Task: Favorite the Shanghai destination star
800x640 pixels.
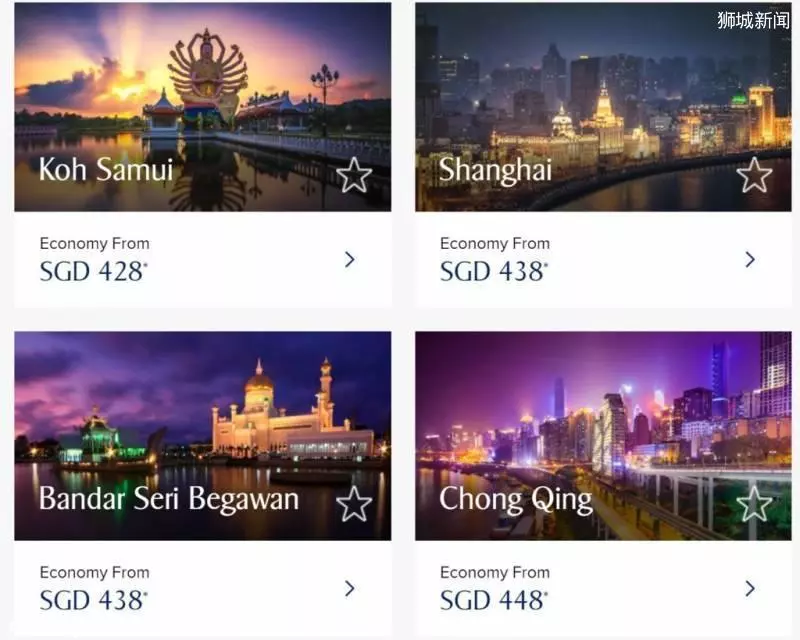Action: coord(754,176)
